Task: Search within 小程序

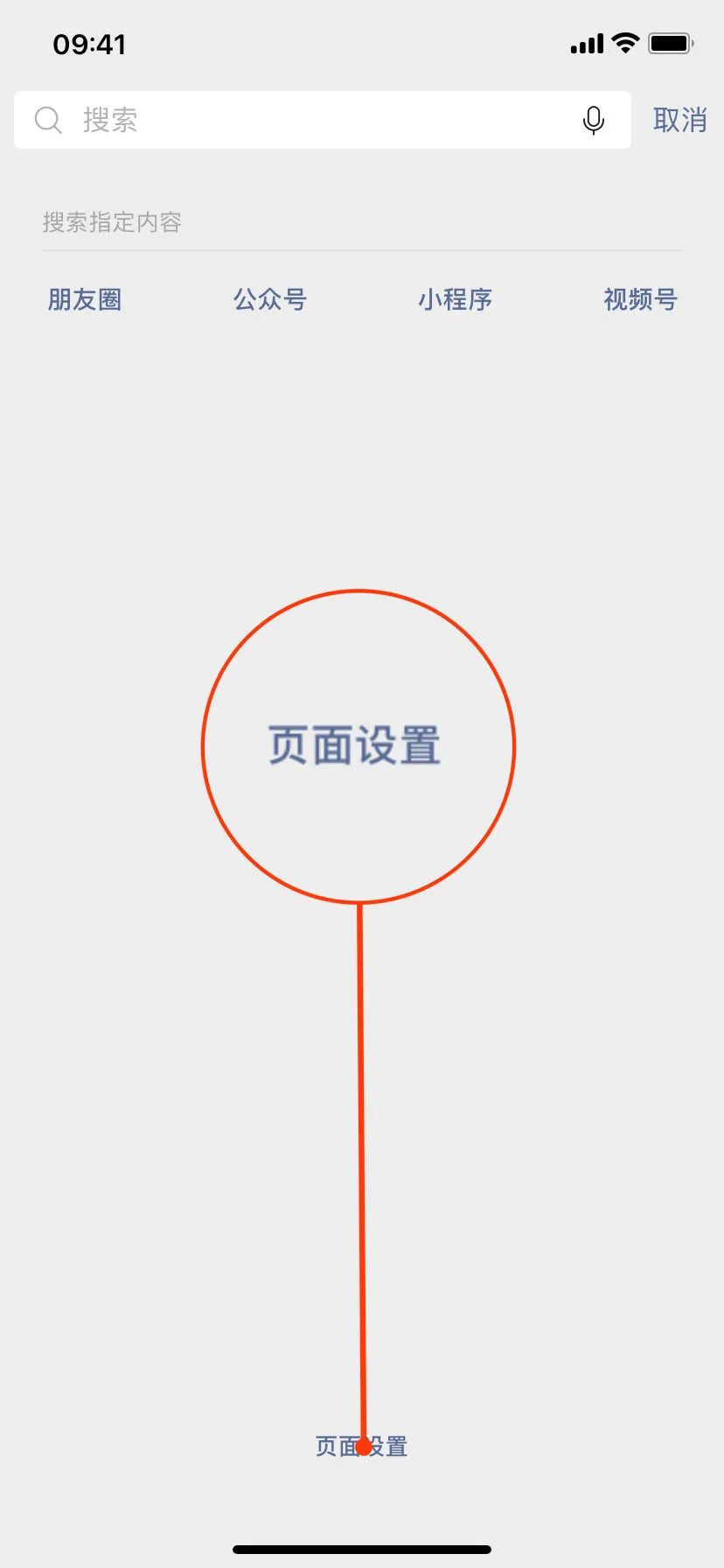Action: click(455, 300)
